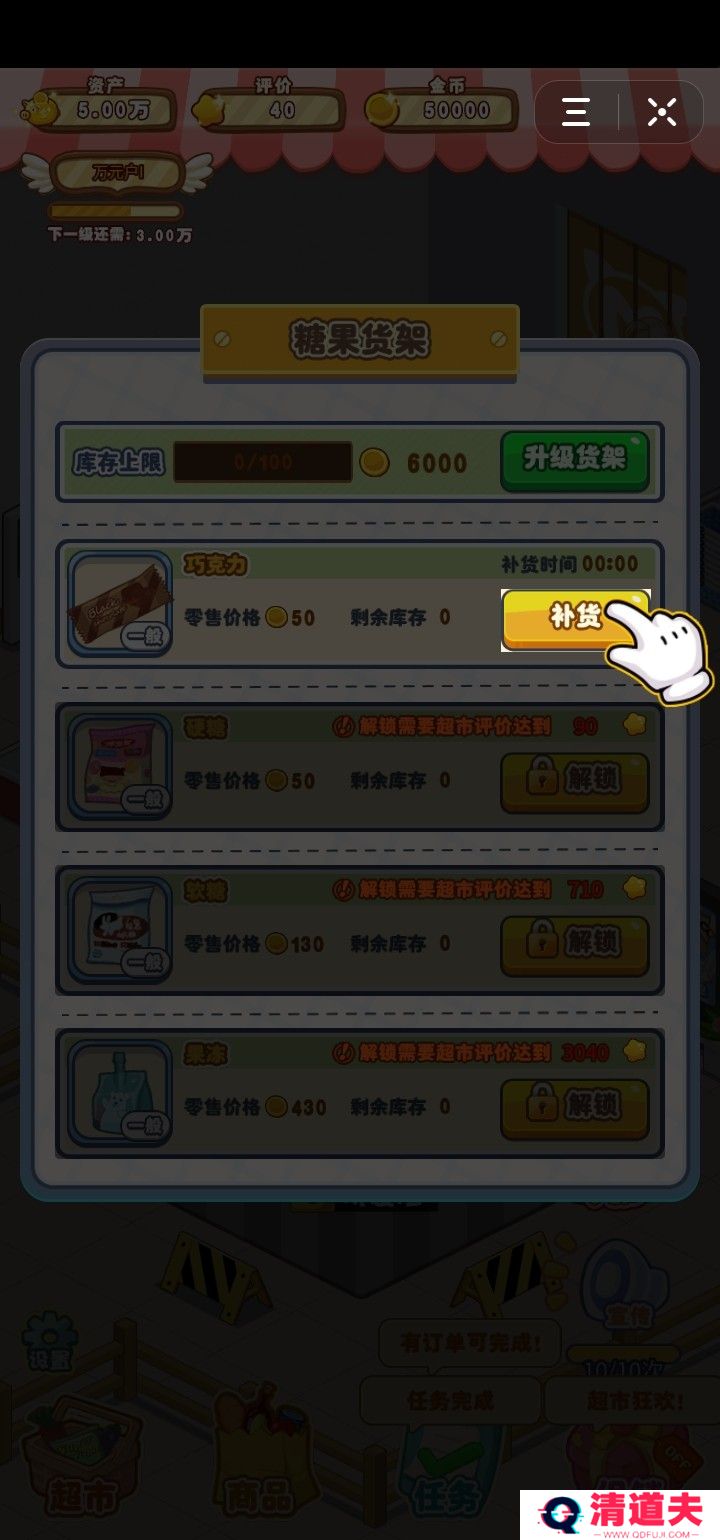Close the mini program
The image size is (720, 1540).
662,112
